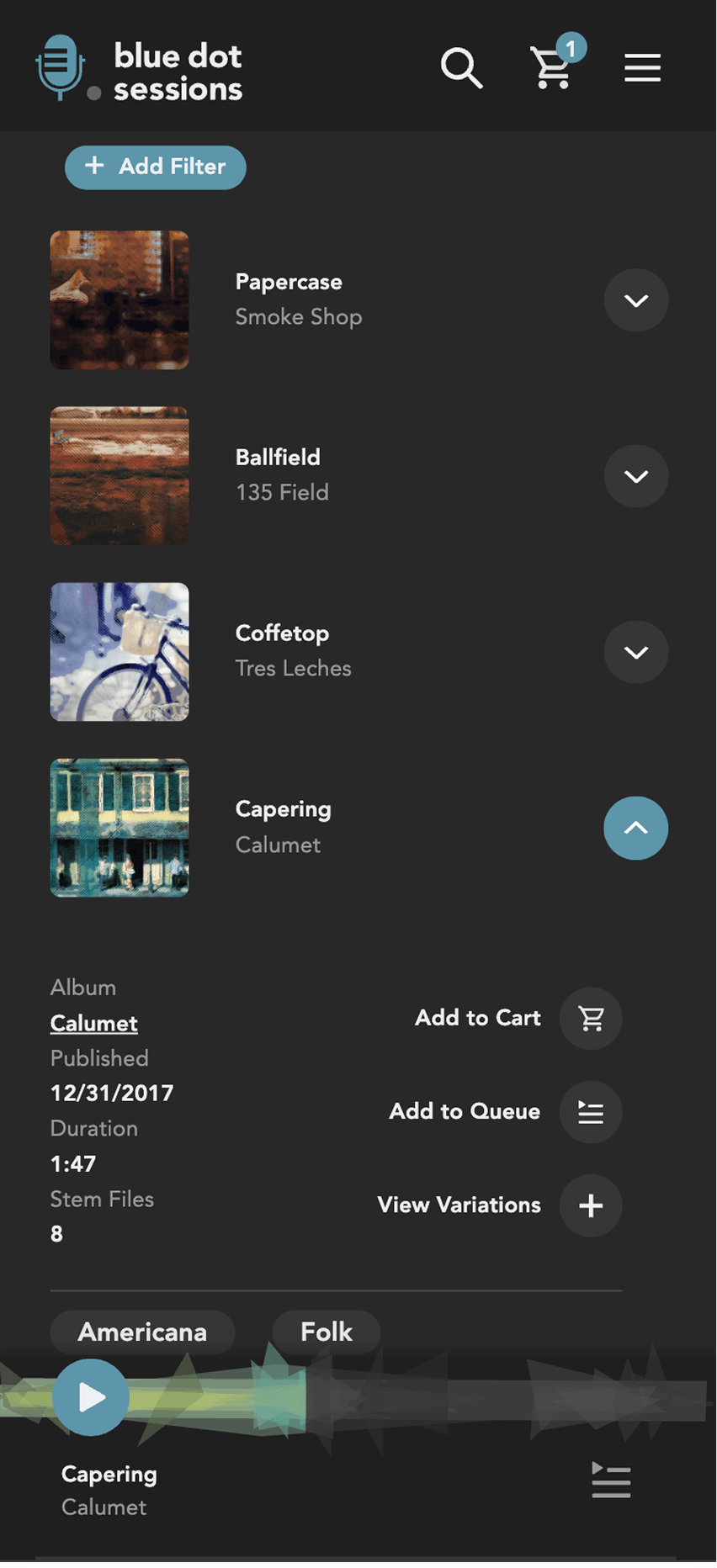Click the Capering album artwork thumbnail

[119, 828]
